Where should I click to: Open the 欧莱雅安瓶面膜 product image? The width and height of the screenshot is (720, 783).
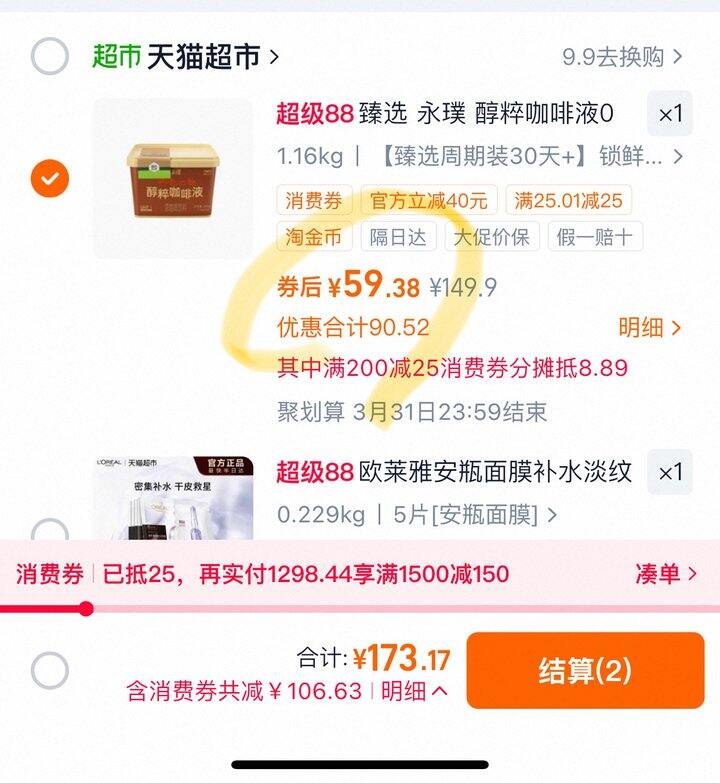click(x=173, y=497)
